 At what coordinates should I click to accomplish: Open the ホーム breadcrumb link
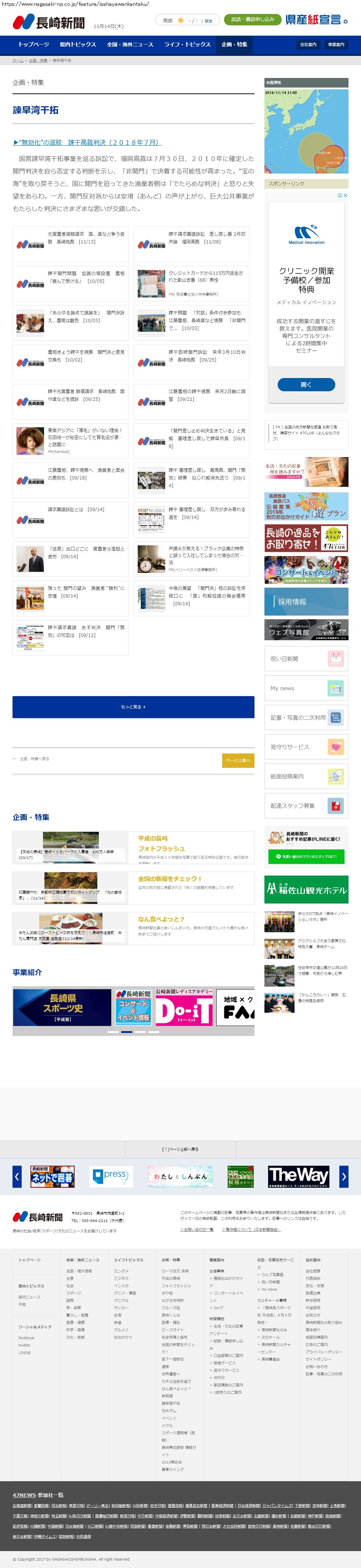point(18,61)
